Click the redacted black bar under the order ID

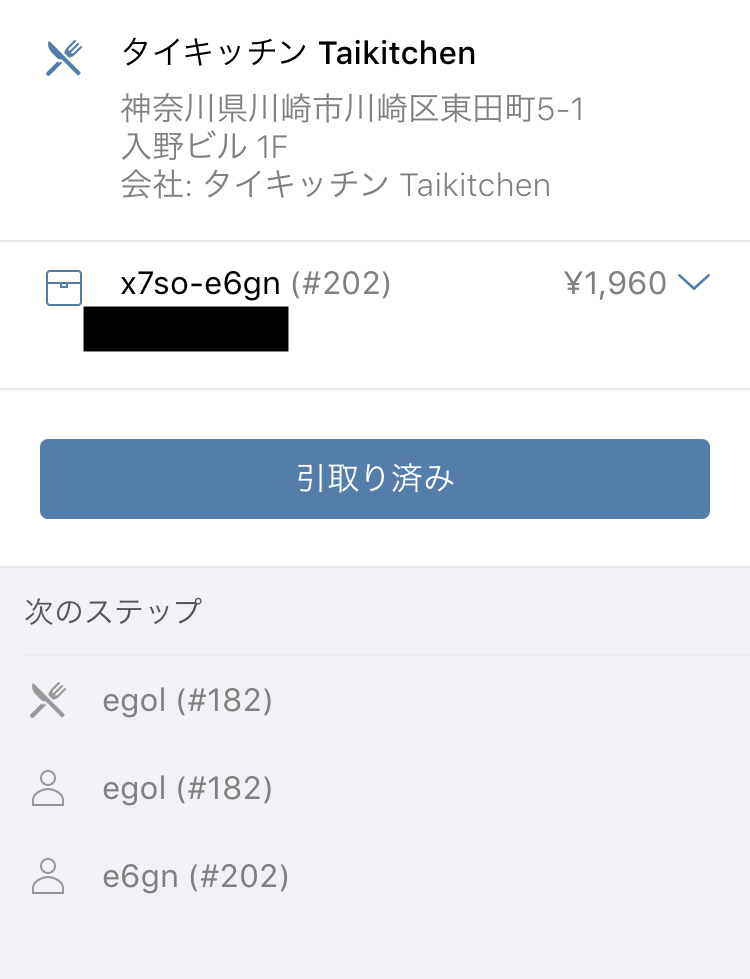185,328
